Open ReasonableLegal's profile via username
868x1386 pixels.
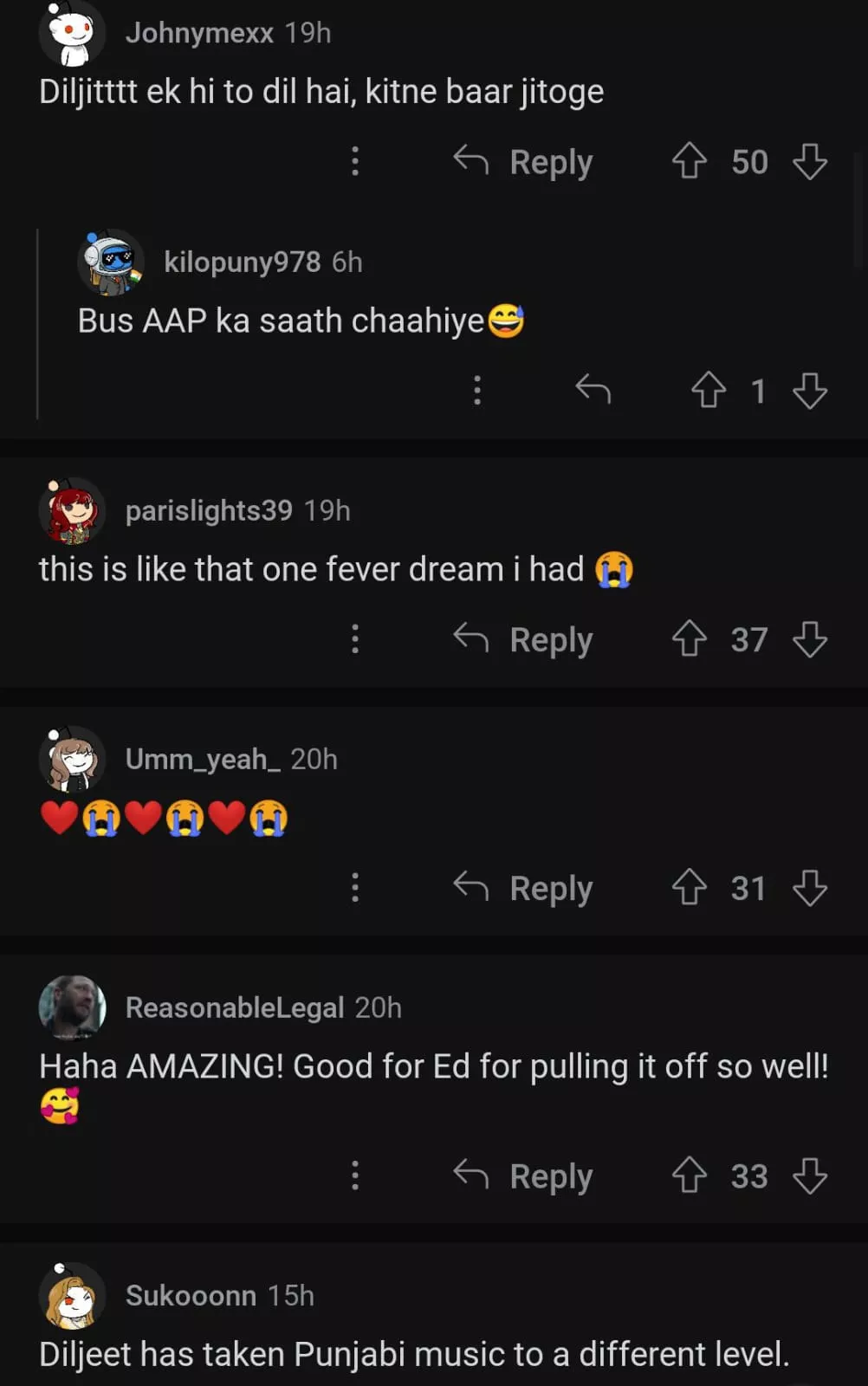[235, 1007]
